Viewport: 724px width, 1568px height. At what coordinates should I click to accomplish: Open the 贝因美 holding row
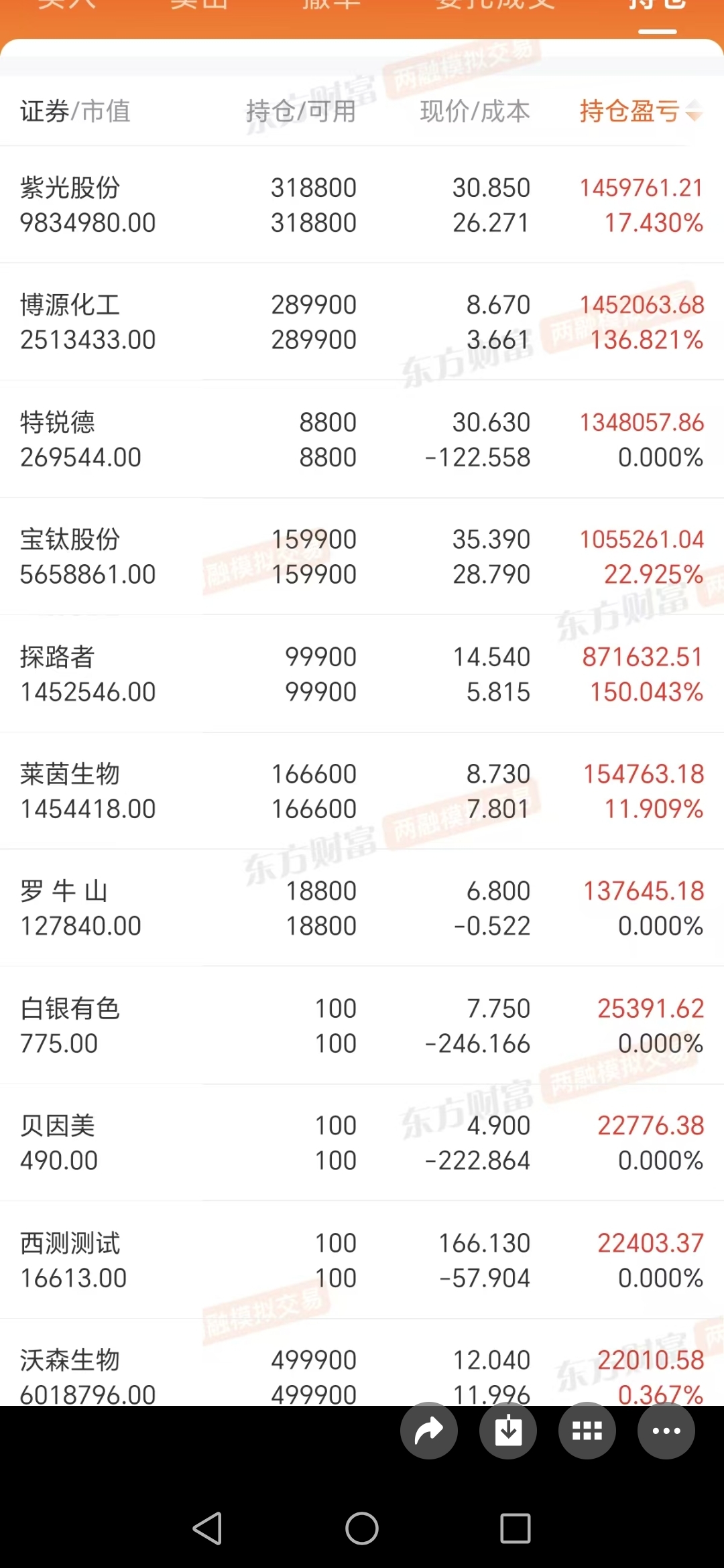tap(362, 1142)
